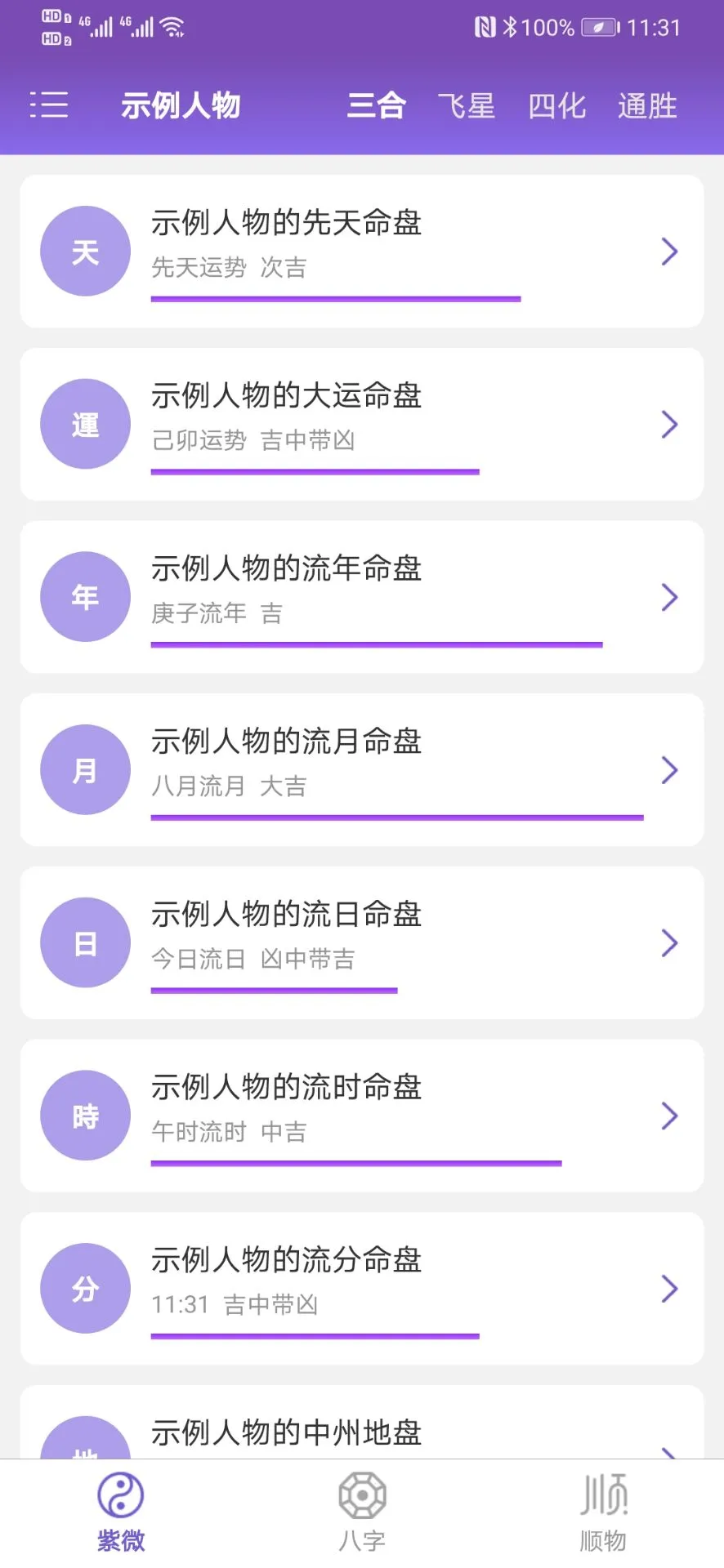
Task: Open the sidebar navigation menu
Action: click(49, 105)
